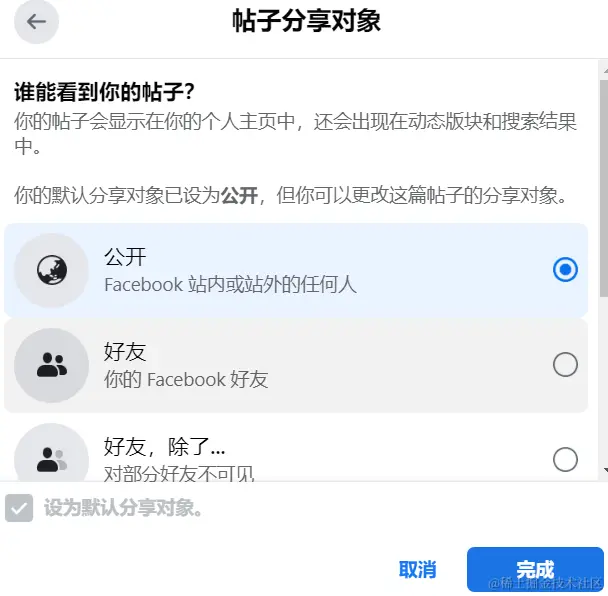
Task: Cancel with the 取消 button
Action: [x=417, y=569]
